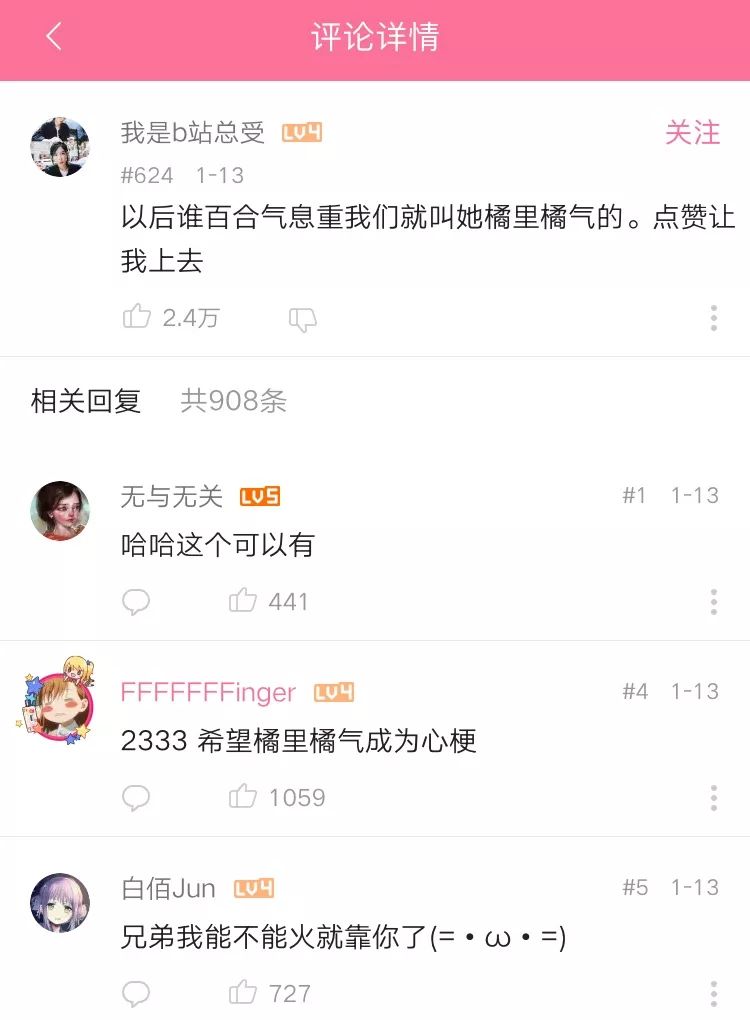Reply to FFFFFFFinger's comment
The width and height of the screenshot is (750, 1020).
[x=136, y=798]
